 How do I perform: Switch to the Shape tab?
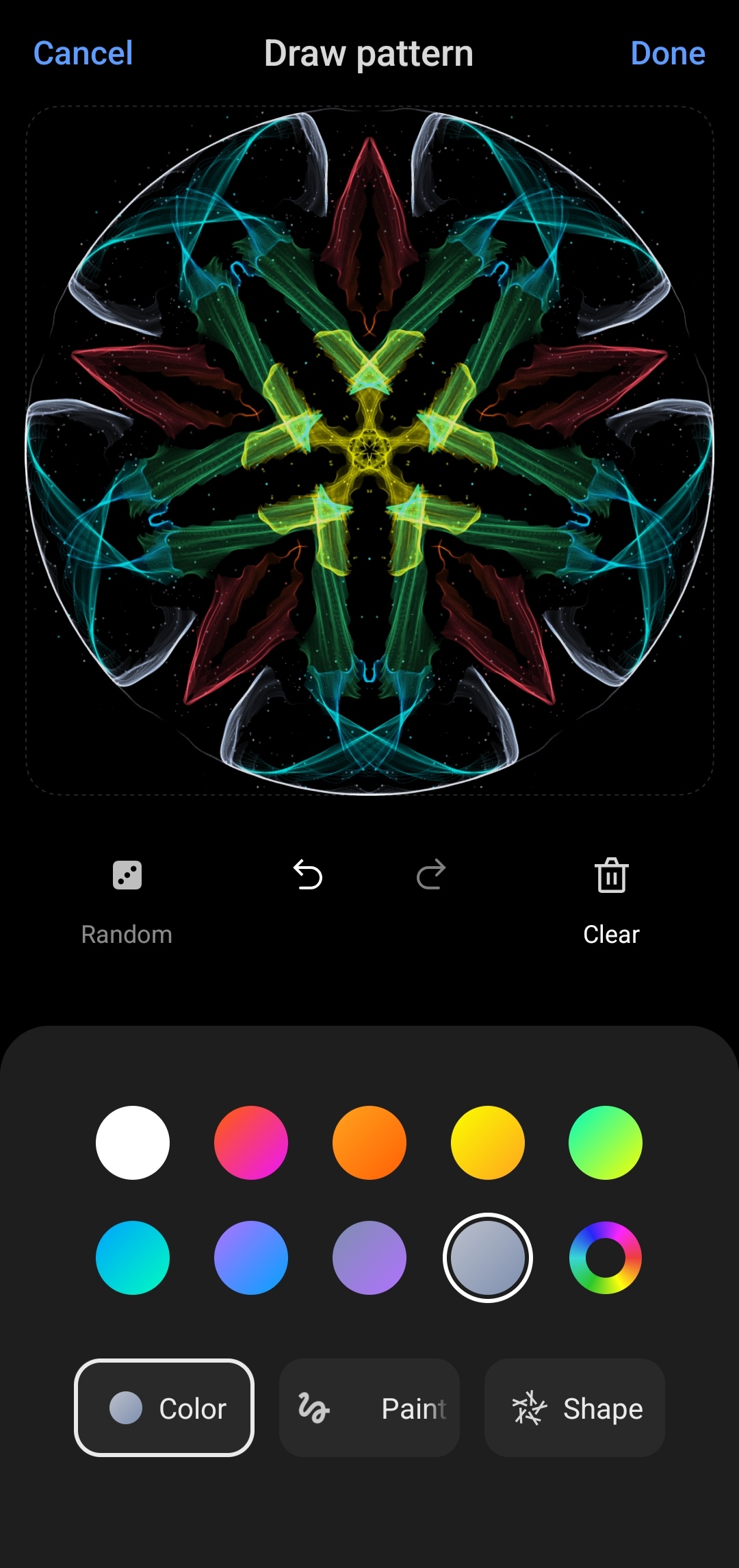click(575, 1408)
